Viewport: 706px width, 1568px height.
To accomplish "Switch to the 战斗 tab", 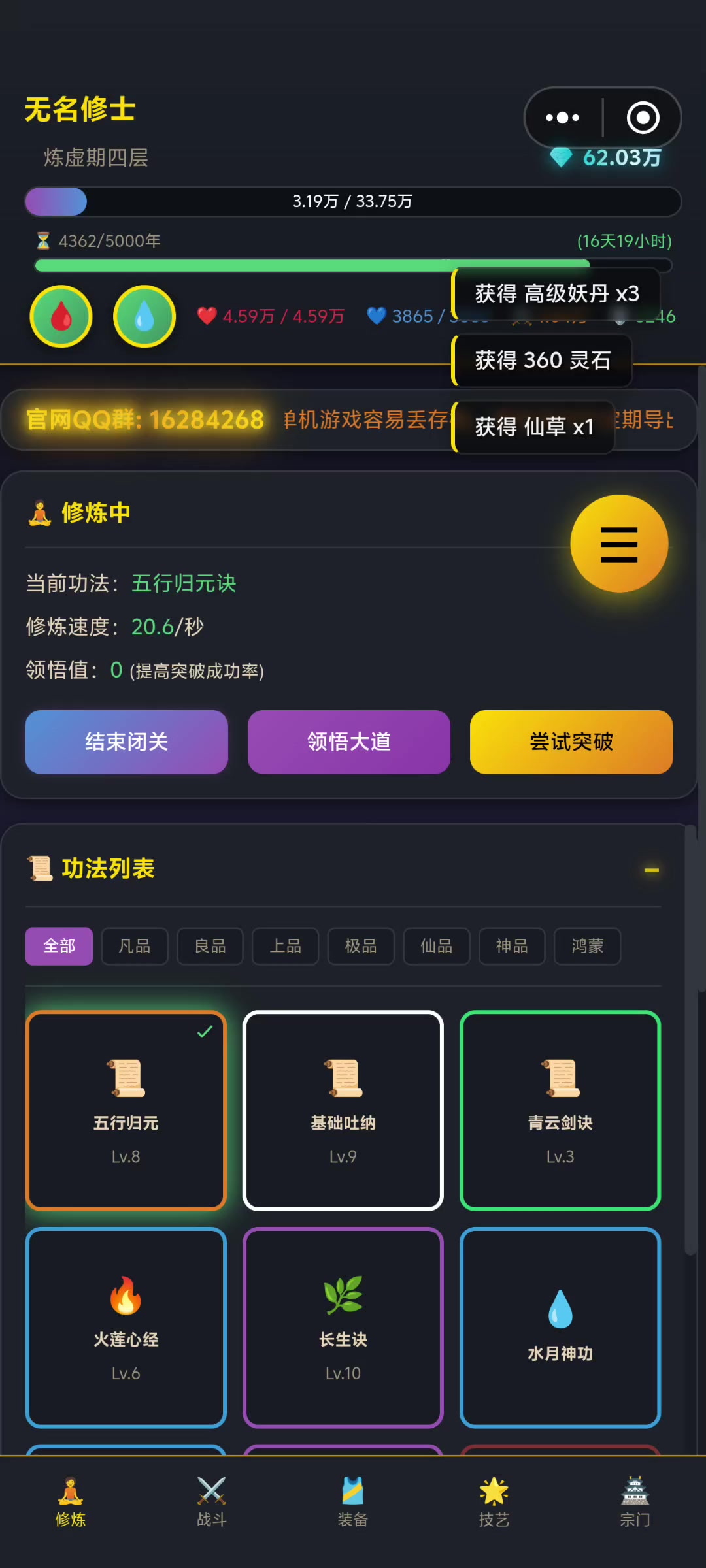I will click(x=212, y=1503).
